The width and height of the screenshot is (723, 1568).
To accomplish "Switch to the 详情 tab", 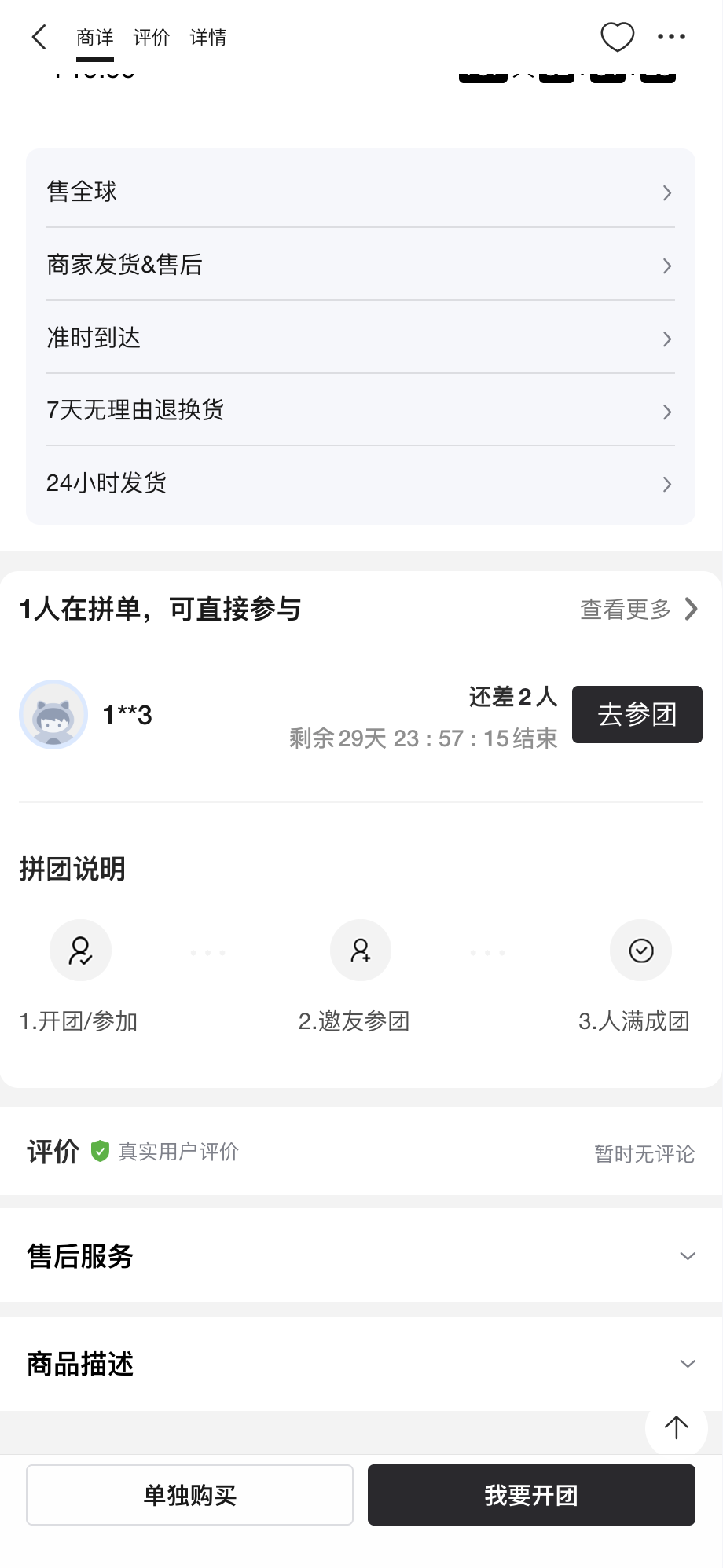I will [x=208, y=37].
